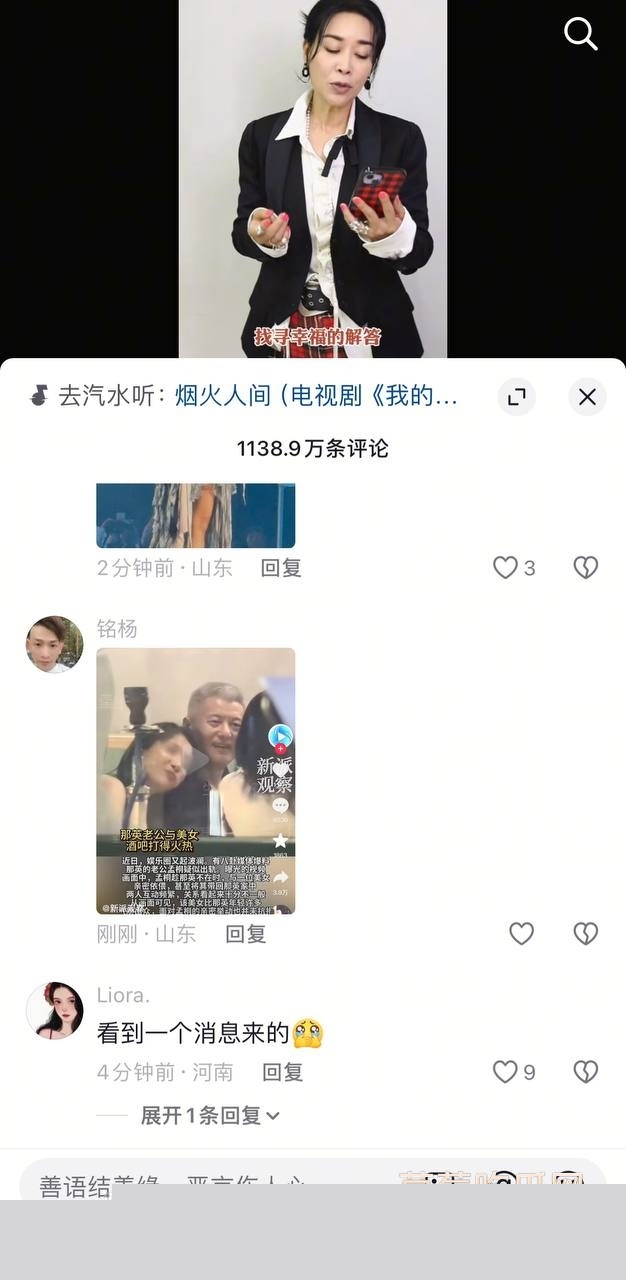Screen dimensions: 626x1280
Task: Reply to Liora.'s comment
Action: [282, 1072]
